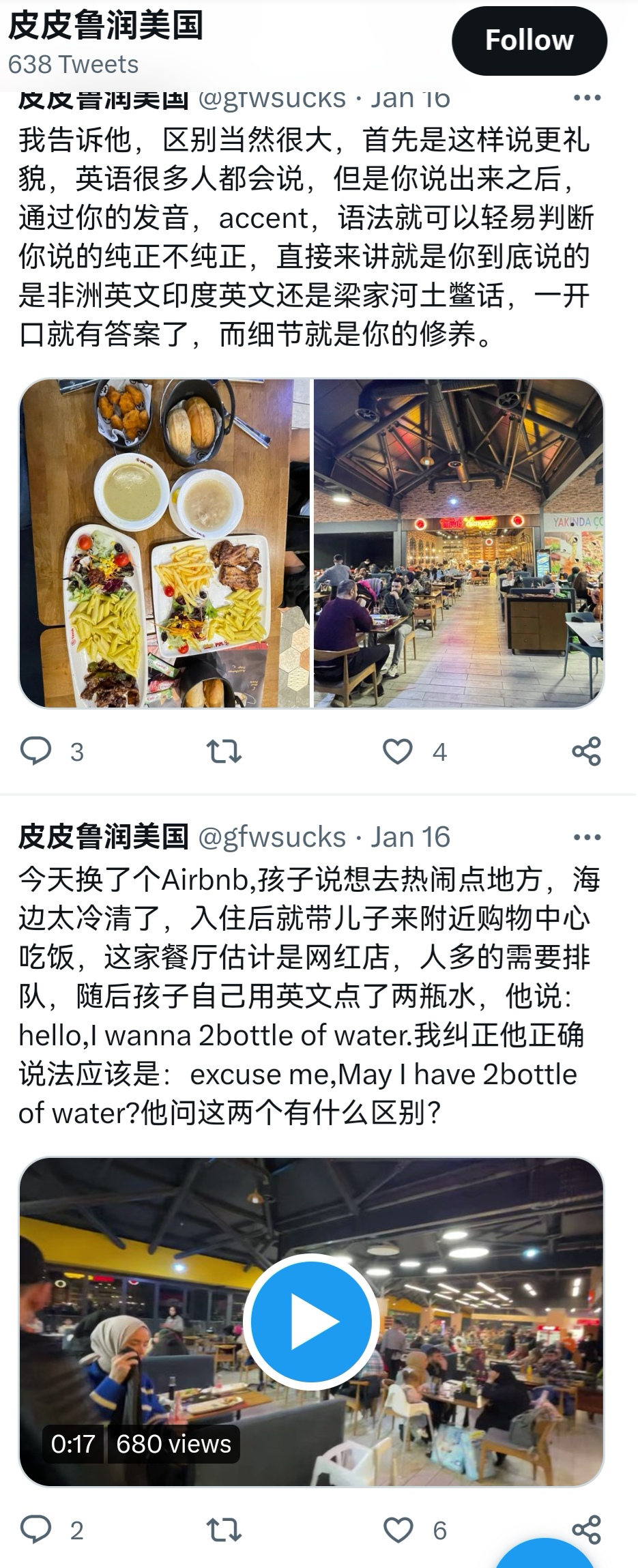This screenshot has height=1568, width=638.
Task: Like the tweet with 4 likes
Action: point(398,751)
